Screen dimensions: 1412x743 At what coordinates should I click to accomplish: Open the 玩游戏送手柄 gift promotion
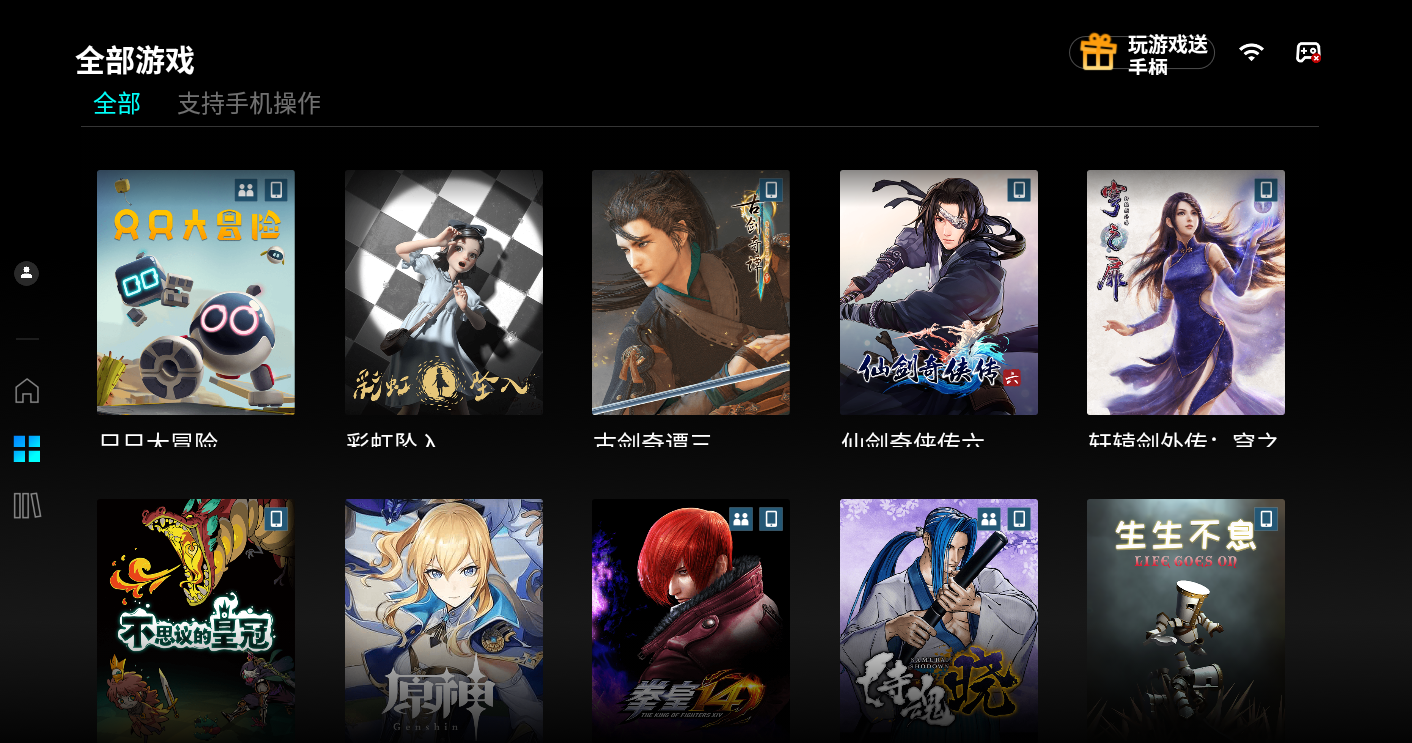pyautogui.click(x=1142, y=53)
